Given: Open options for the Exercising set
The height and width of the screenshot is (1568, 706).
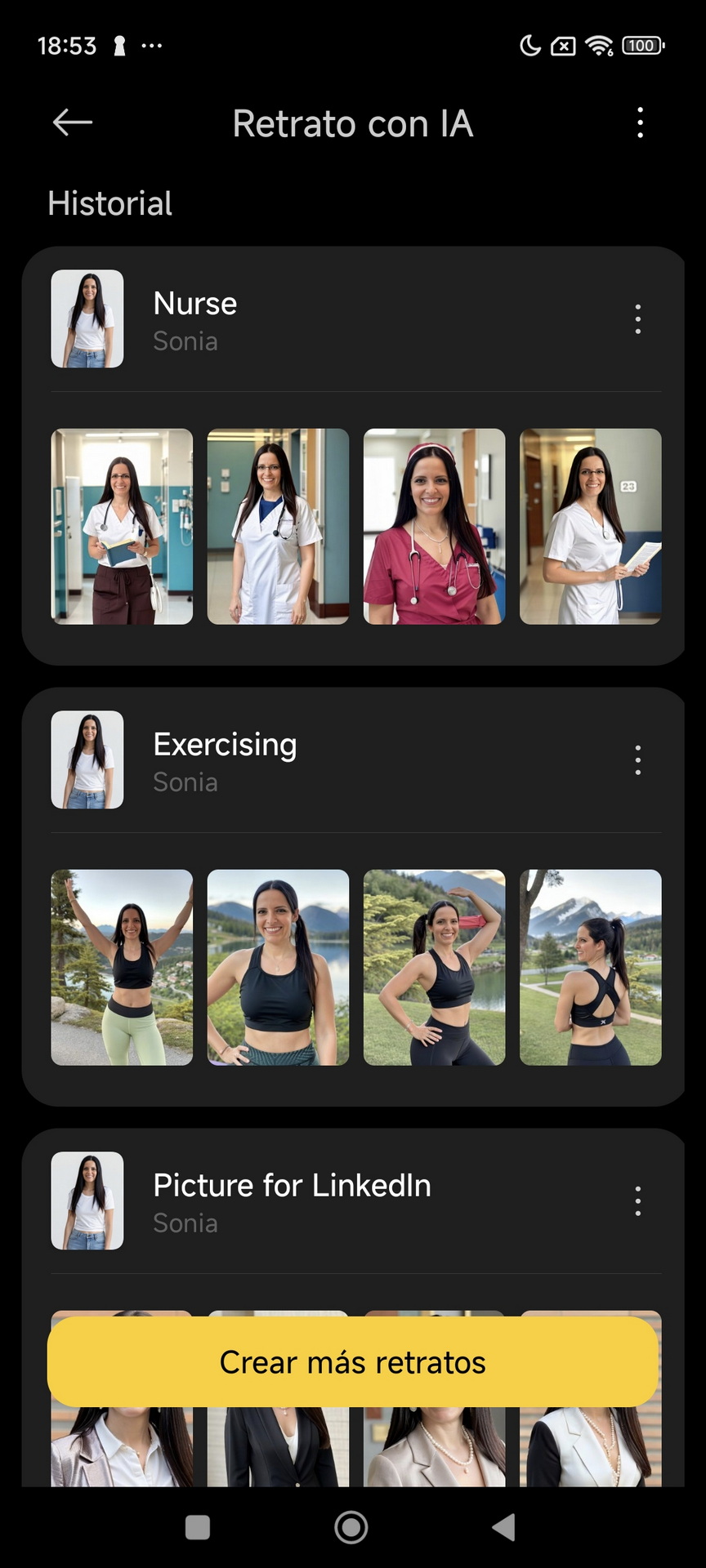Looking at the screenshot, I should click(x=638, y=760).
